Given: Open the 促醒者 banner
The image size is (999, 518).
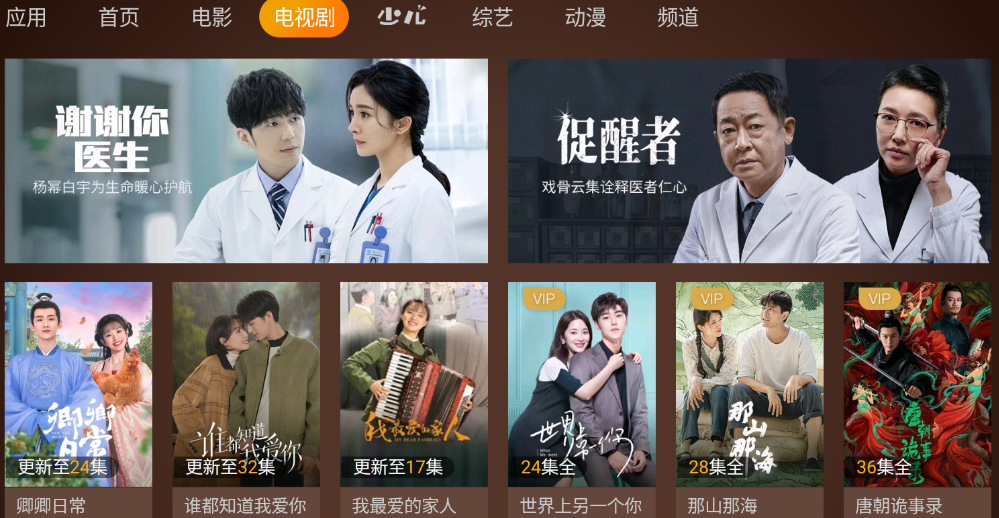Looking at the screenshot, I should click(x=749, y=161).
